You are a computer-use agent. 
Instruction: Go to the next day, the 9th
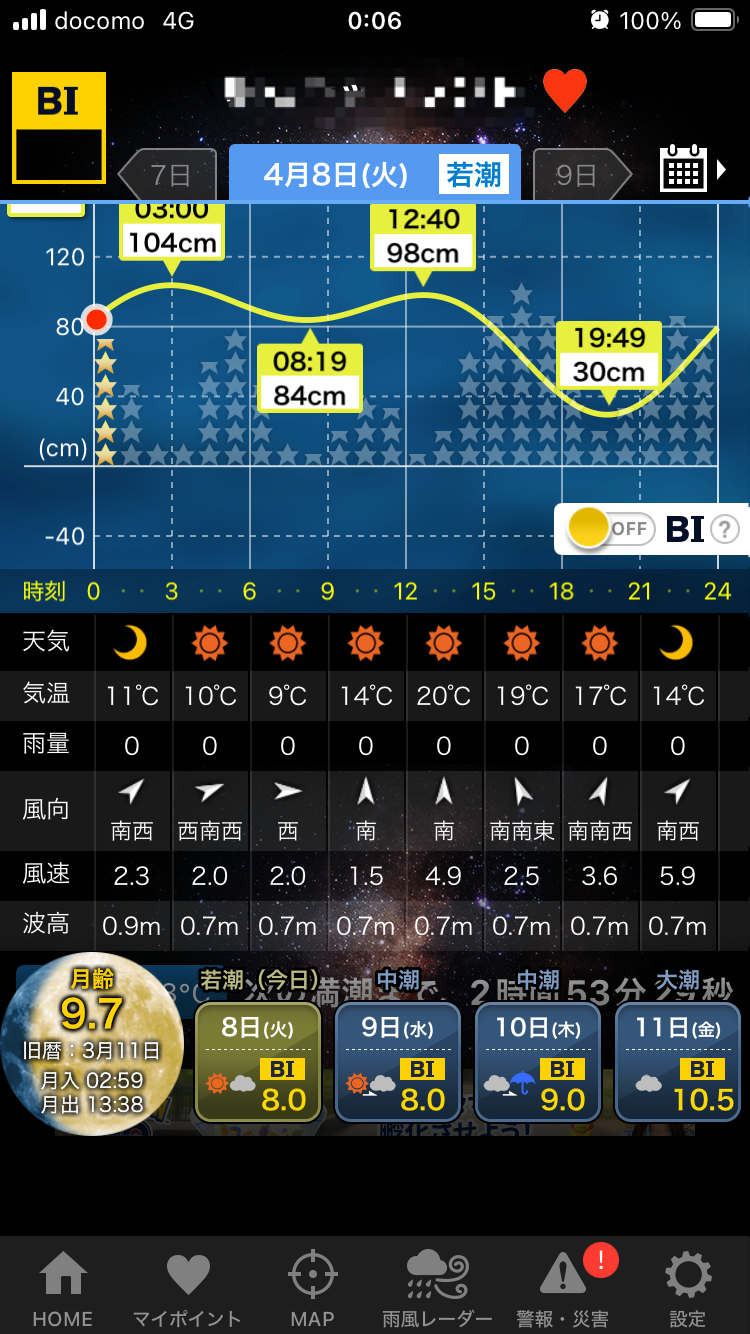point(582,176)
